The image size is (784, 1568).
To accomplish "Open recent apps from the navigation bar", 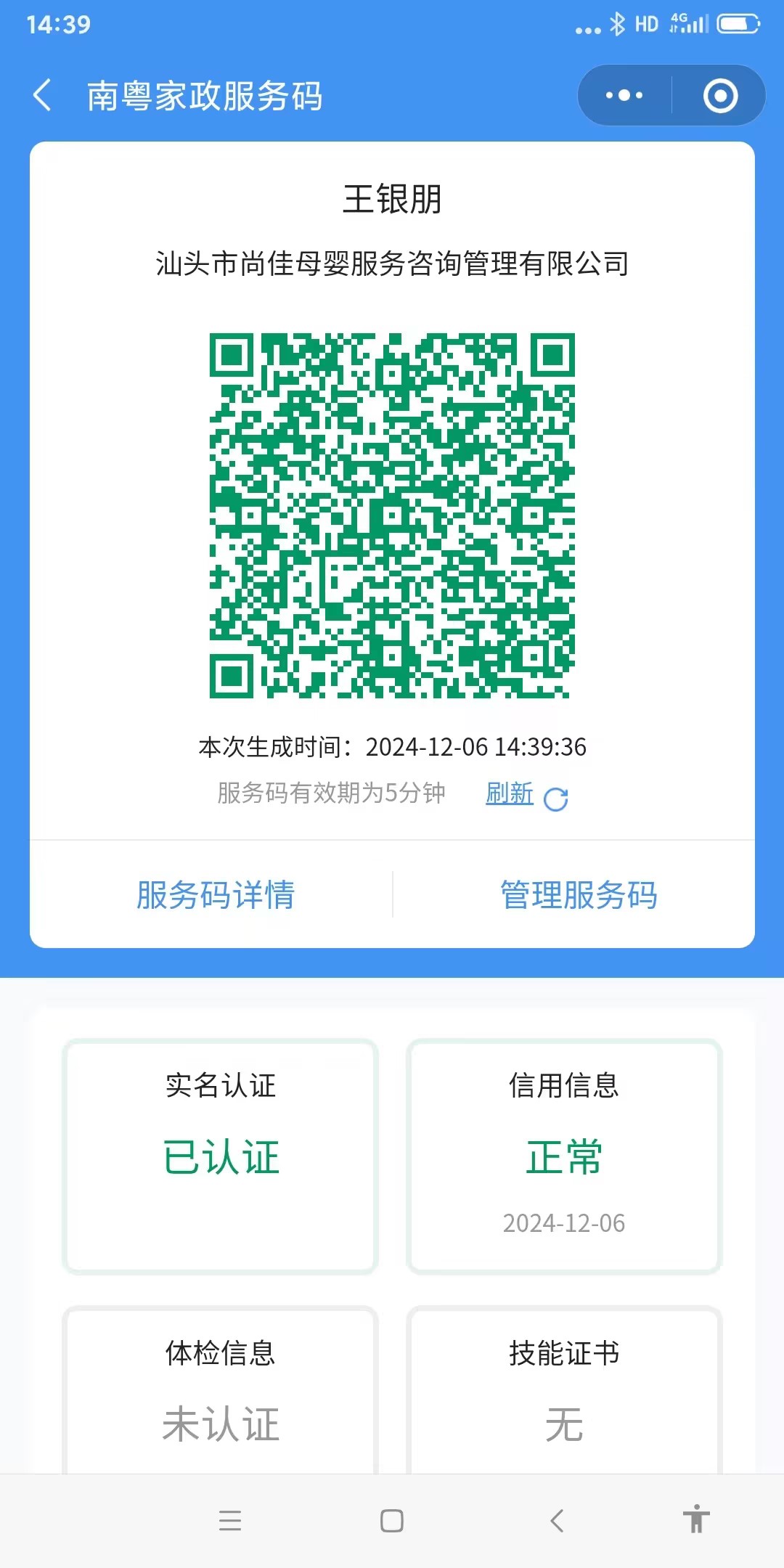I will pyautogui.click(x=230, y=1521).
